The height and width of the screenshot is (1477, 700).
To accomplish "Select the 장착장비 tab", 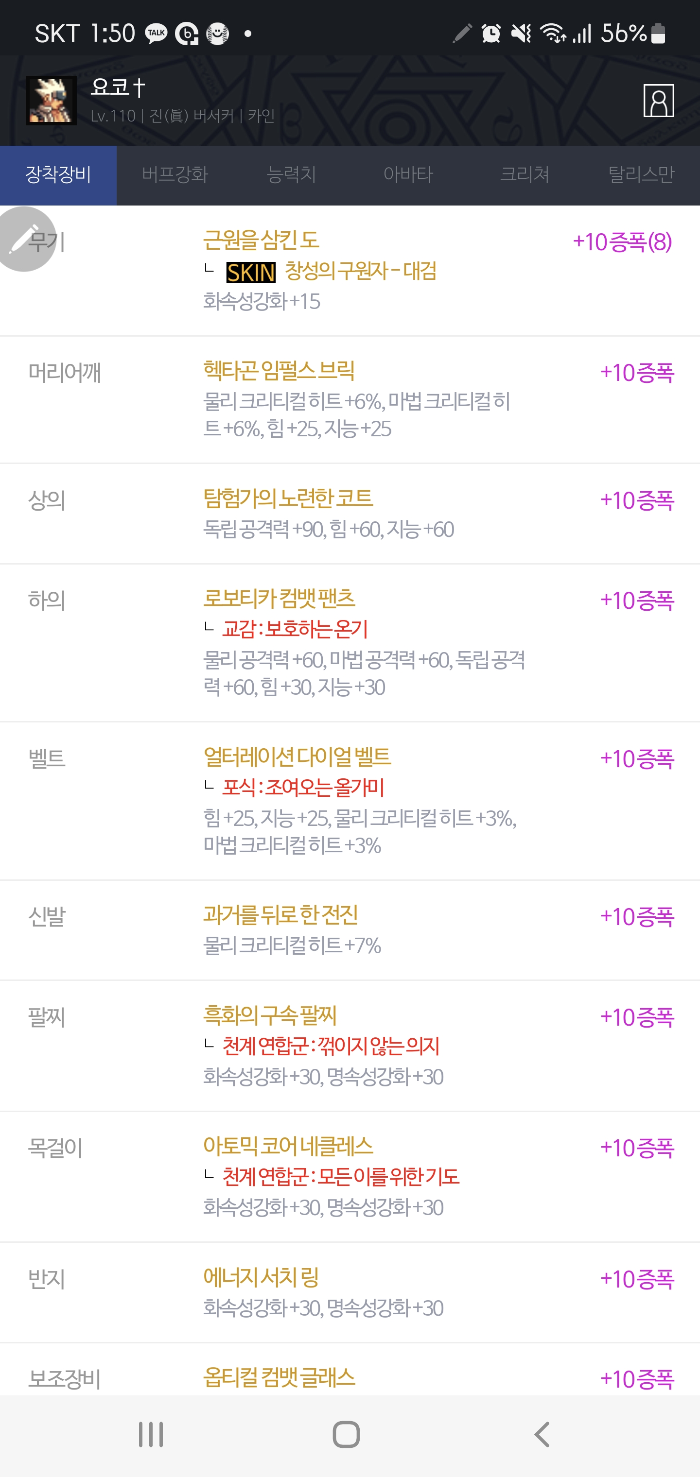I will [58, 175].
